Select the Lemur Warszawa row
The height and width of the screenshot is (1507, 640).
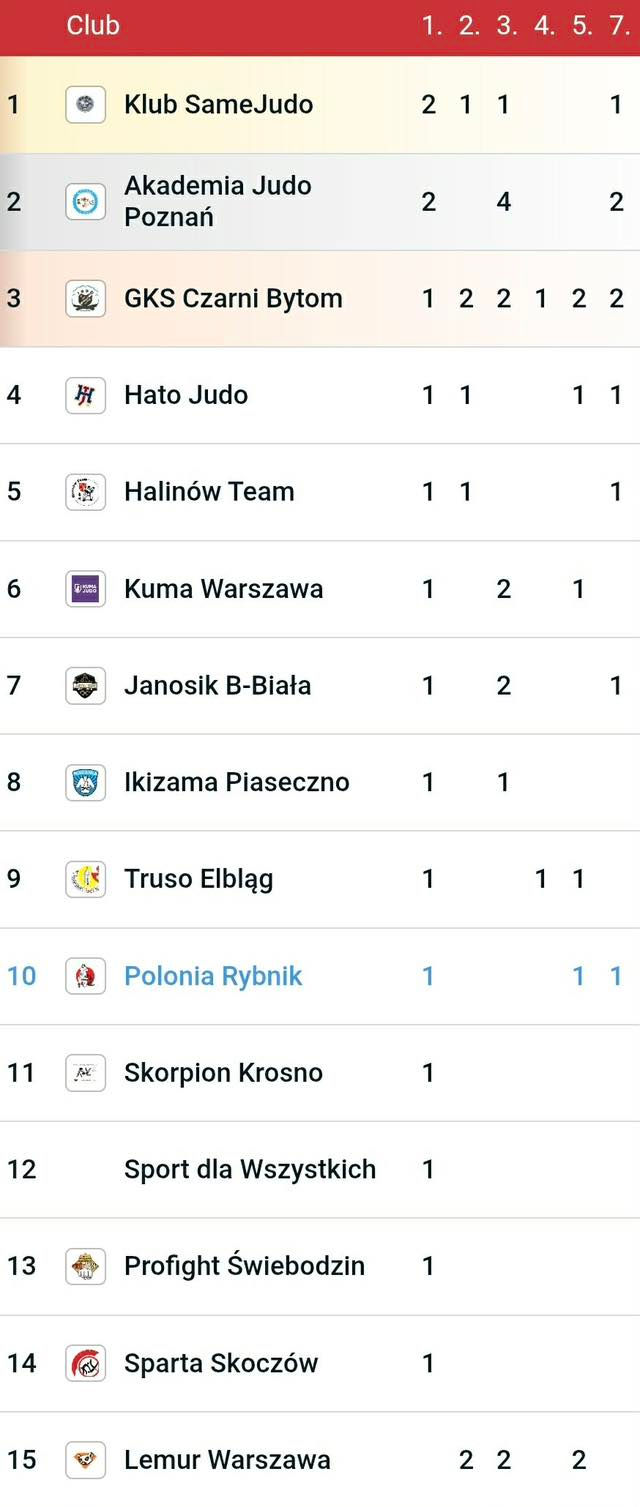point(227,1460)
